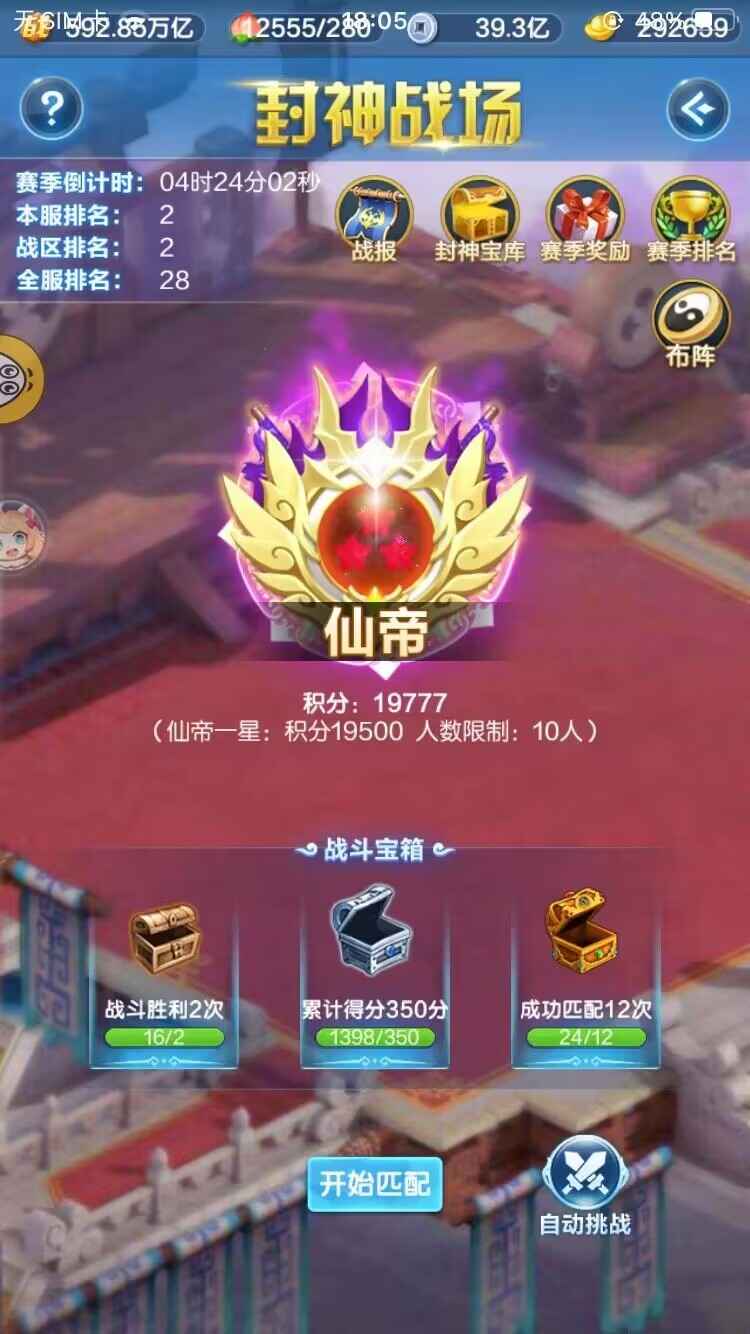Go back using the arrow button
The height and width of the screenshot is (1334, 750).
pos(697,108)
